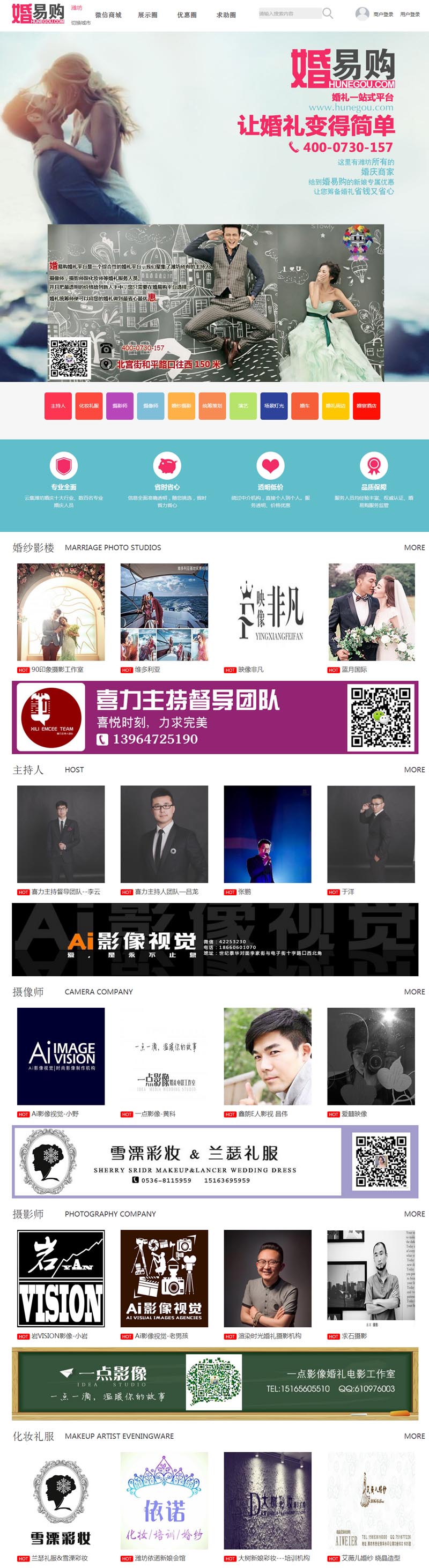Tap the magnifier search icon

pyautogui.click(x=327, y=13)
